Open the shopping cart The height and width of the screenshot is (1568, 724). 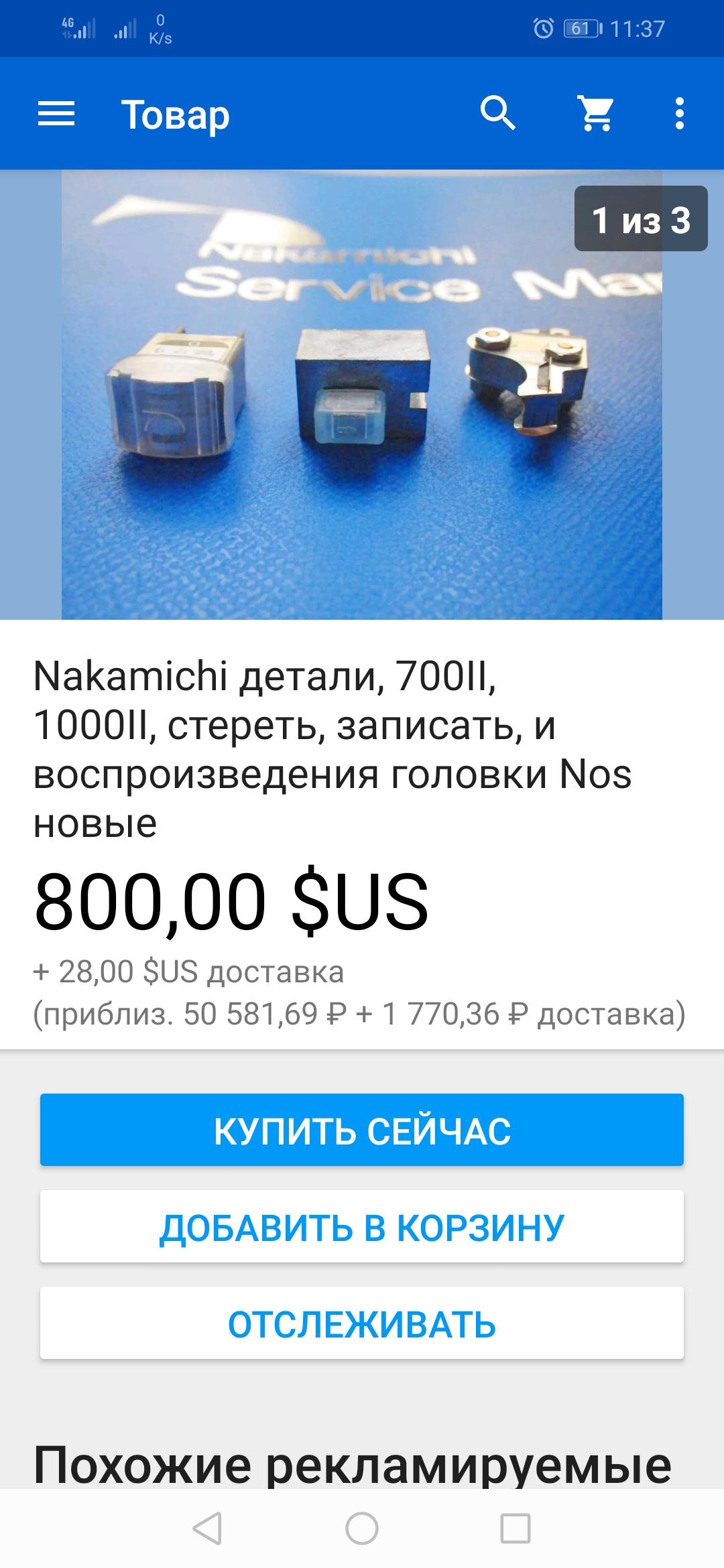tap(596, 113)
